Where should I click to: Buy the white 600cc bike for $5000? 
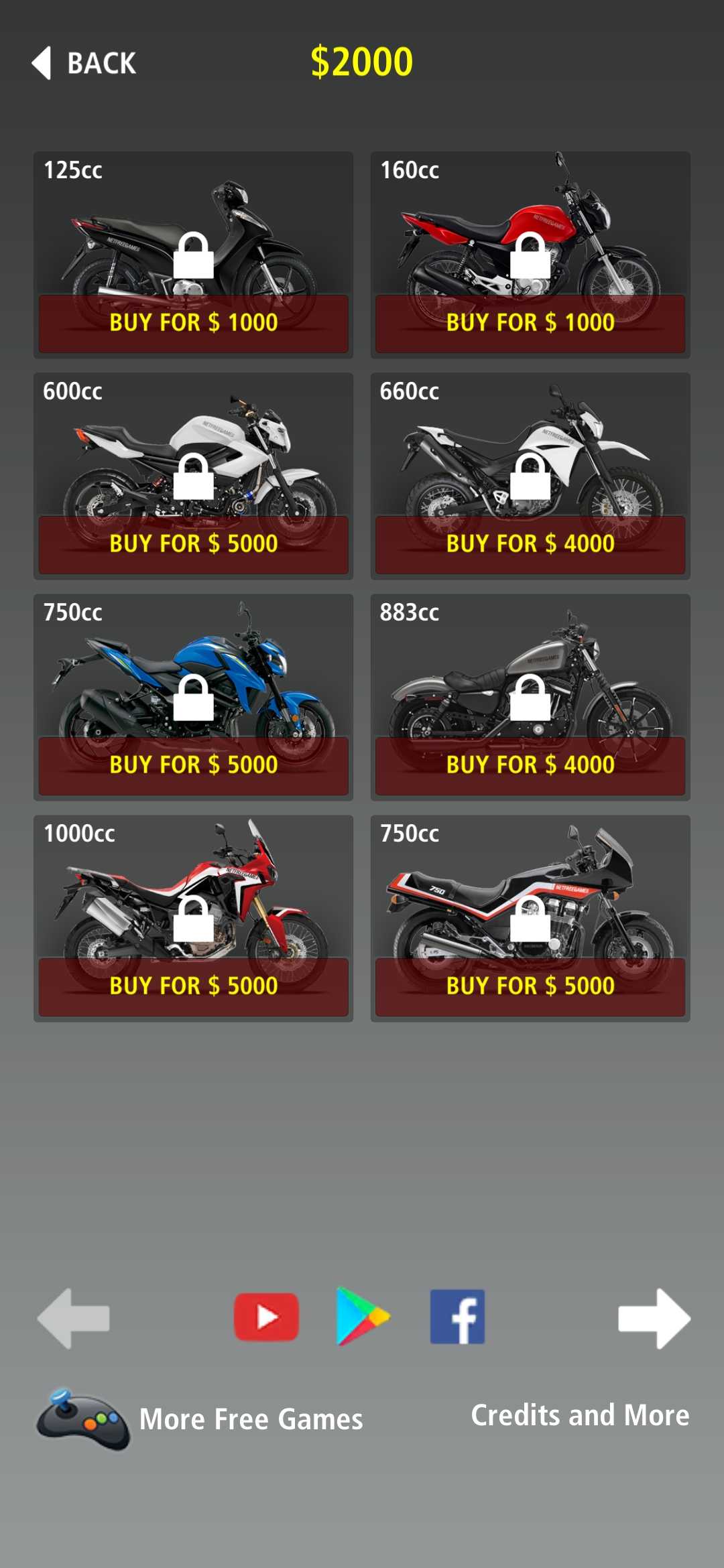point(193,544)
